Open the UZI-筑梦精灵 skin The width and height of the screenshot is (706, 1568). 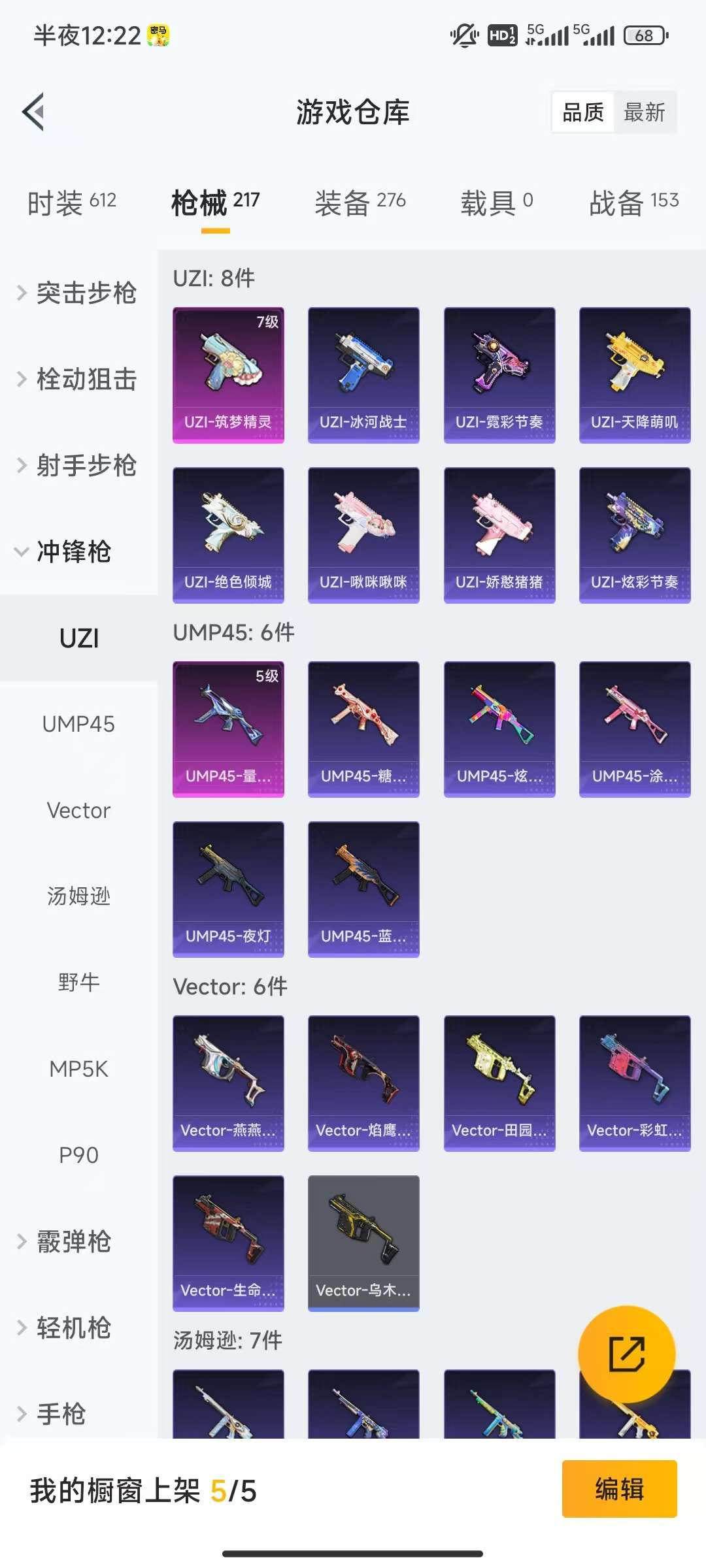[x=228, y=375]
